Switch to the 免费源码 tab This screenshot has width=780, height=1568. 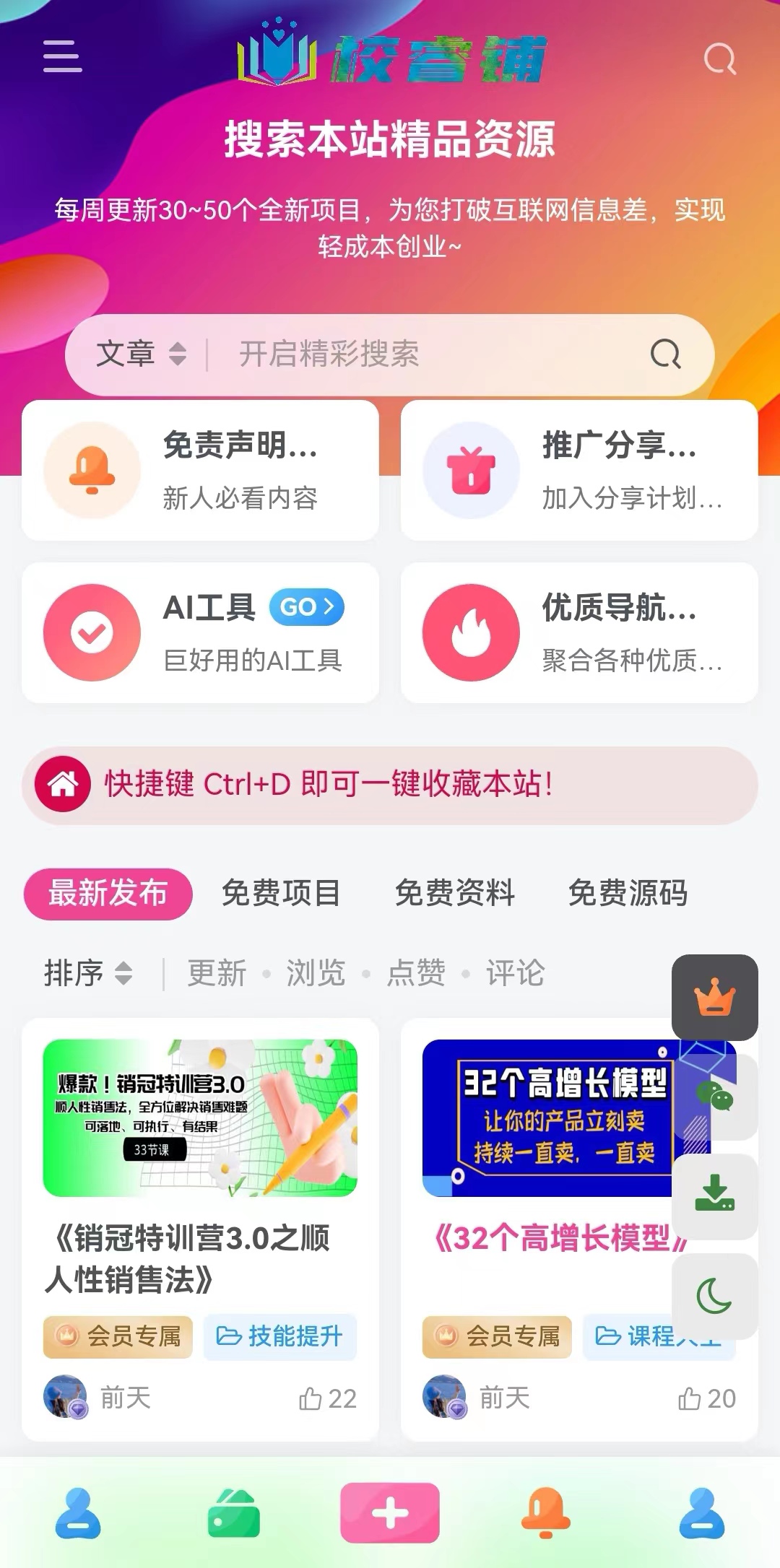(628, 894)
